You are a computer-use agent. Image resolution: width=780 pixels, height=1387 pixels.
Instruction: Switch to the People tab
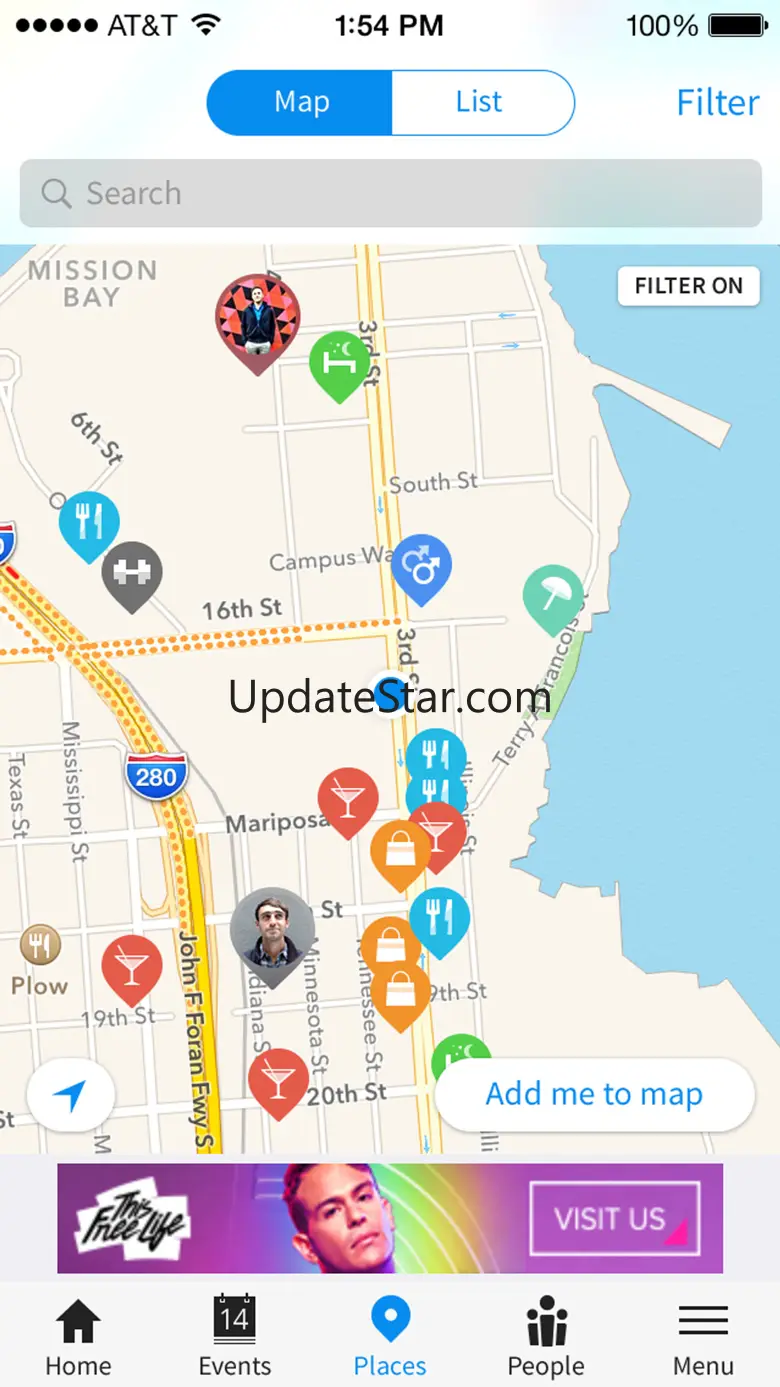click(x=546, y=1337)
